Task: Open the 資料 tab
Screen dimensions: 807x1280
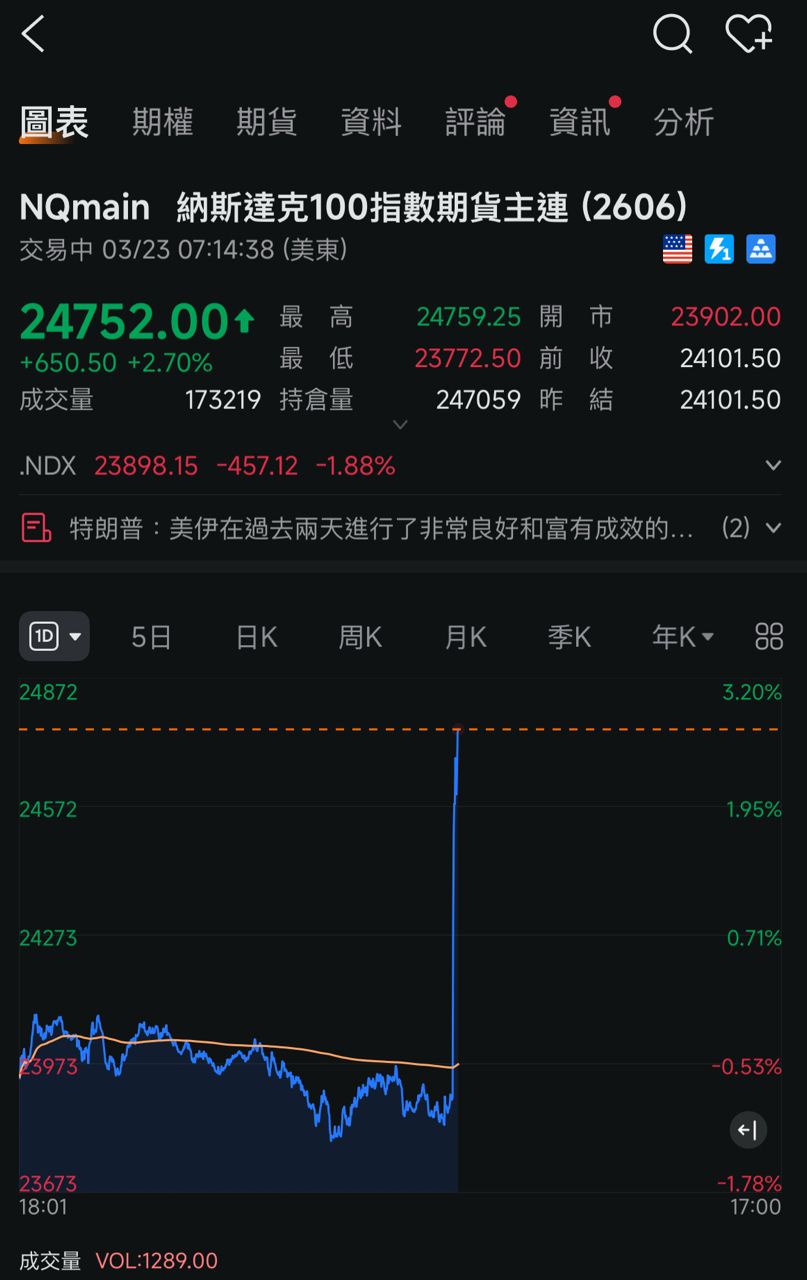Action: click(371, 122)
